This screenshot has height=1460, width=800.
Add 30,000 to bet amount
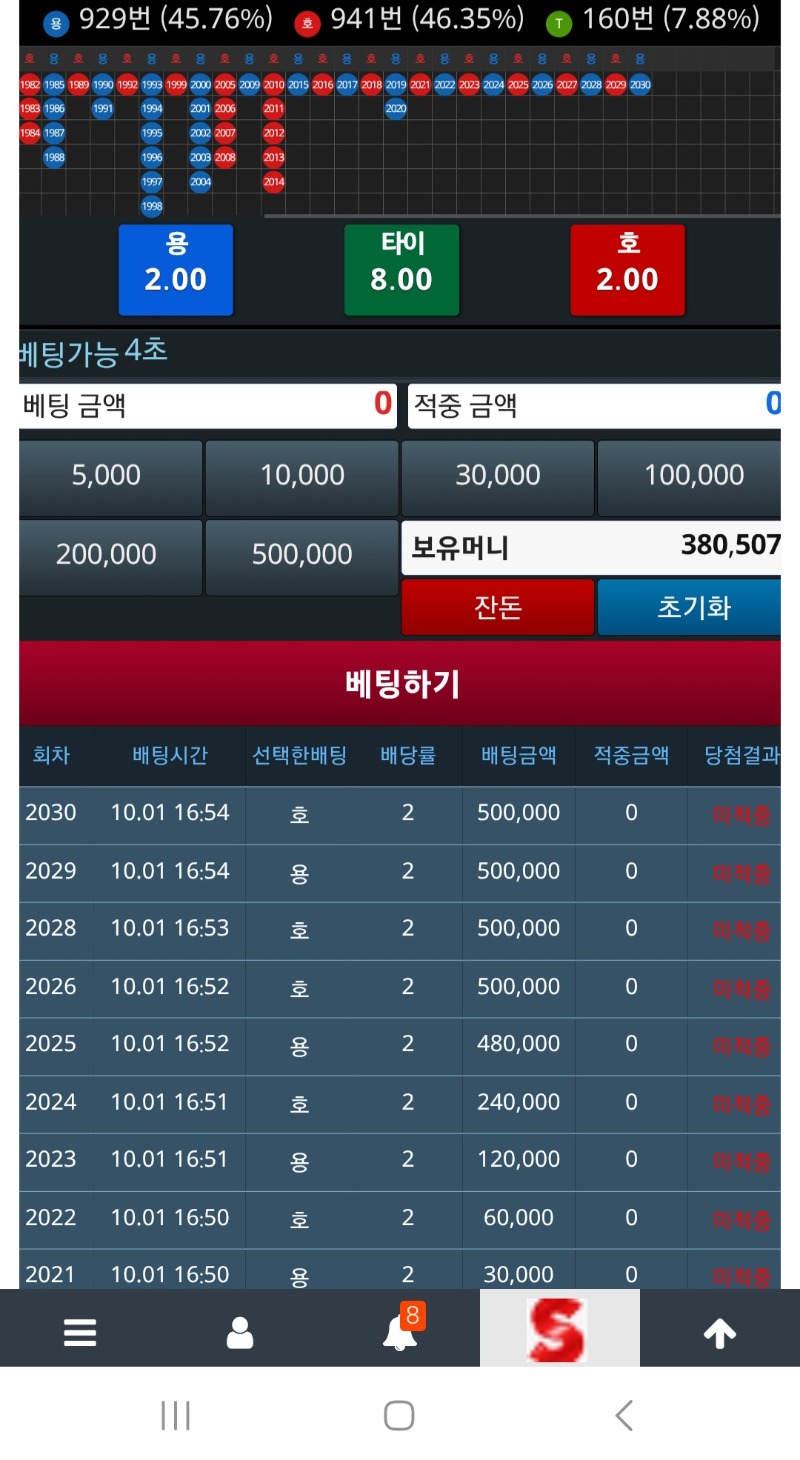point(497,476)
